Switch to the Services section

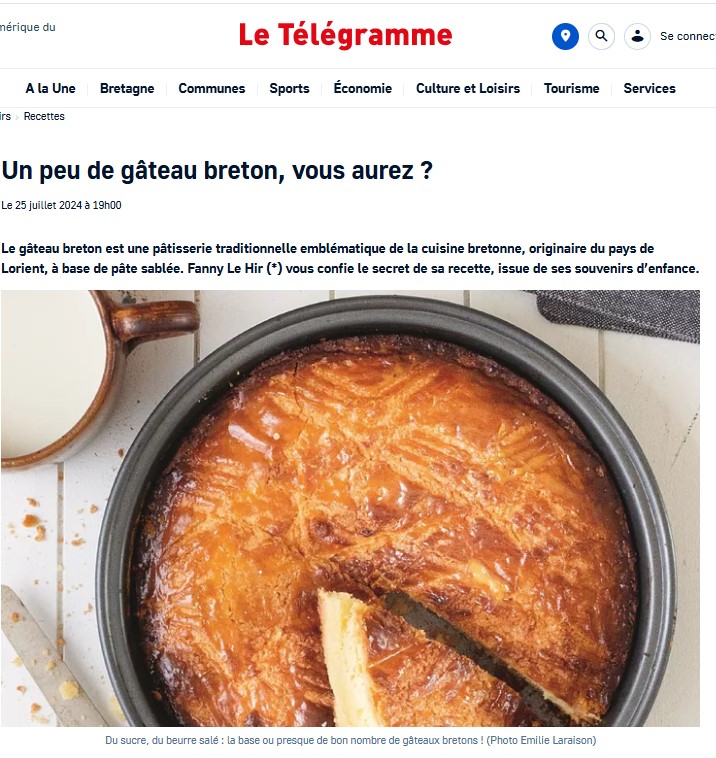coord(649,88)
